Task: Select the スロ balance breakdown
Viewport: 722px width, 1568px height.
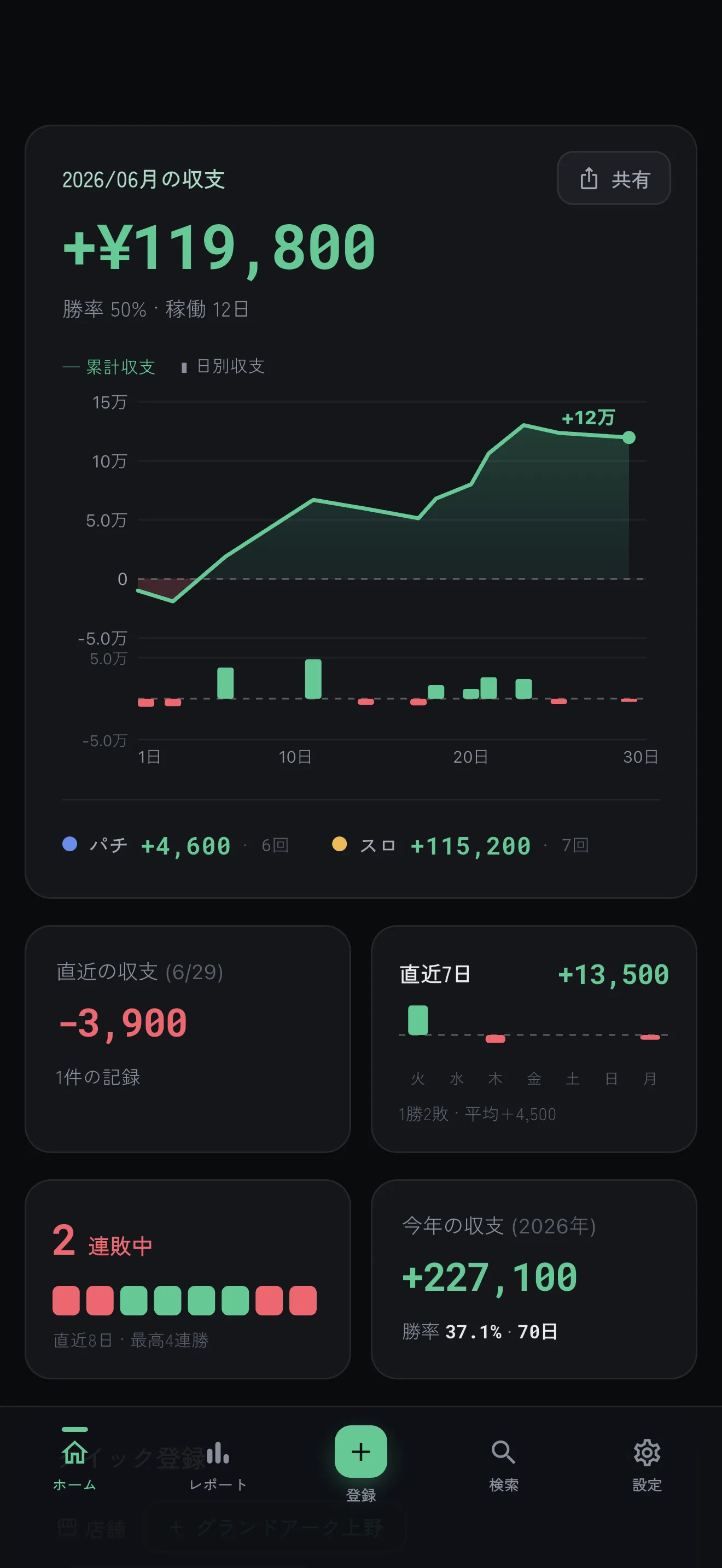Action: (460, 845)
